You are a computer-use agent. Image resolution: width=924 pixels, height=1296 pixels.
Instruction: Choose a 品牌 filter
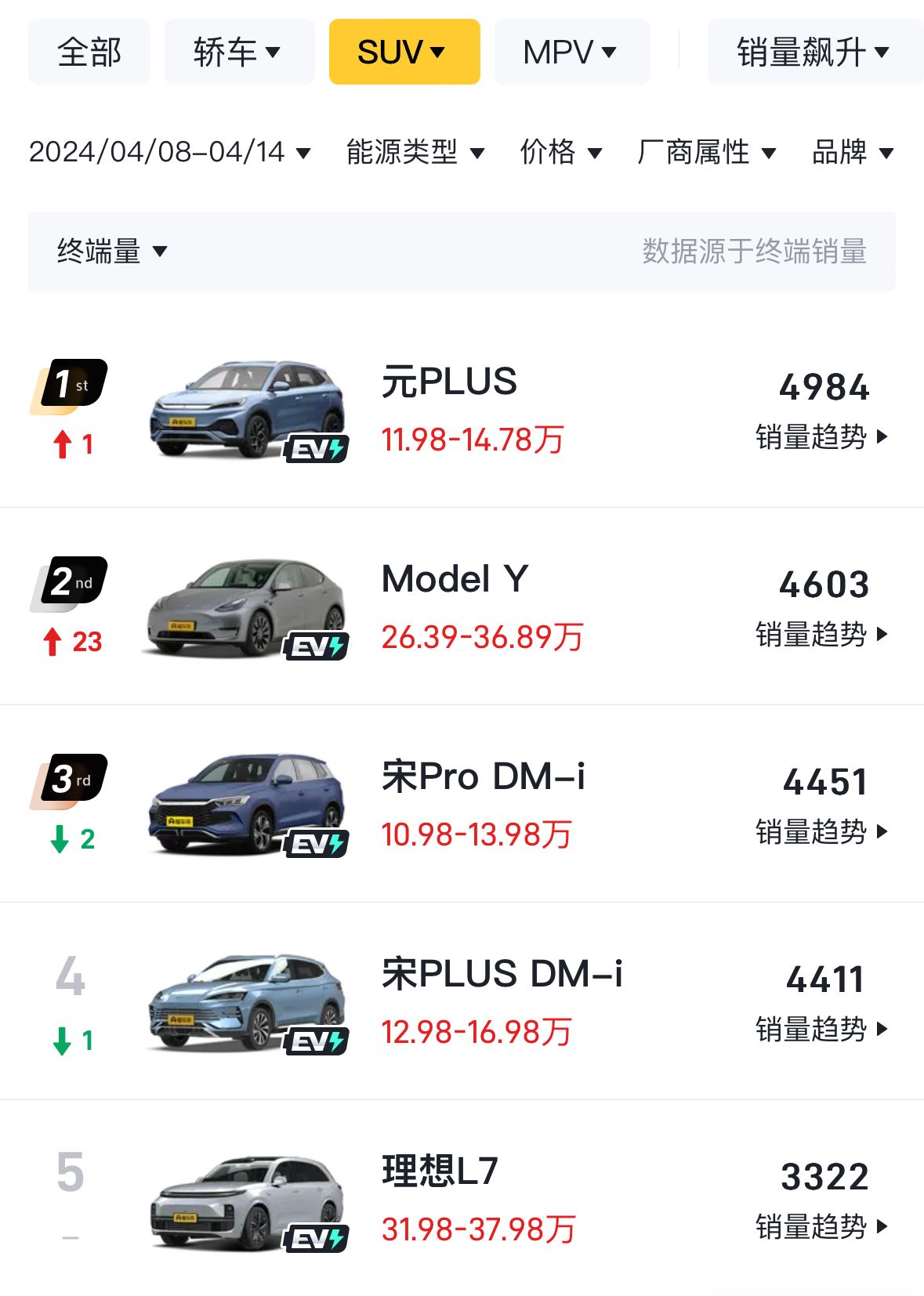click(x=852, y=152)
